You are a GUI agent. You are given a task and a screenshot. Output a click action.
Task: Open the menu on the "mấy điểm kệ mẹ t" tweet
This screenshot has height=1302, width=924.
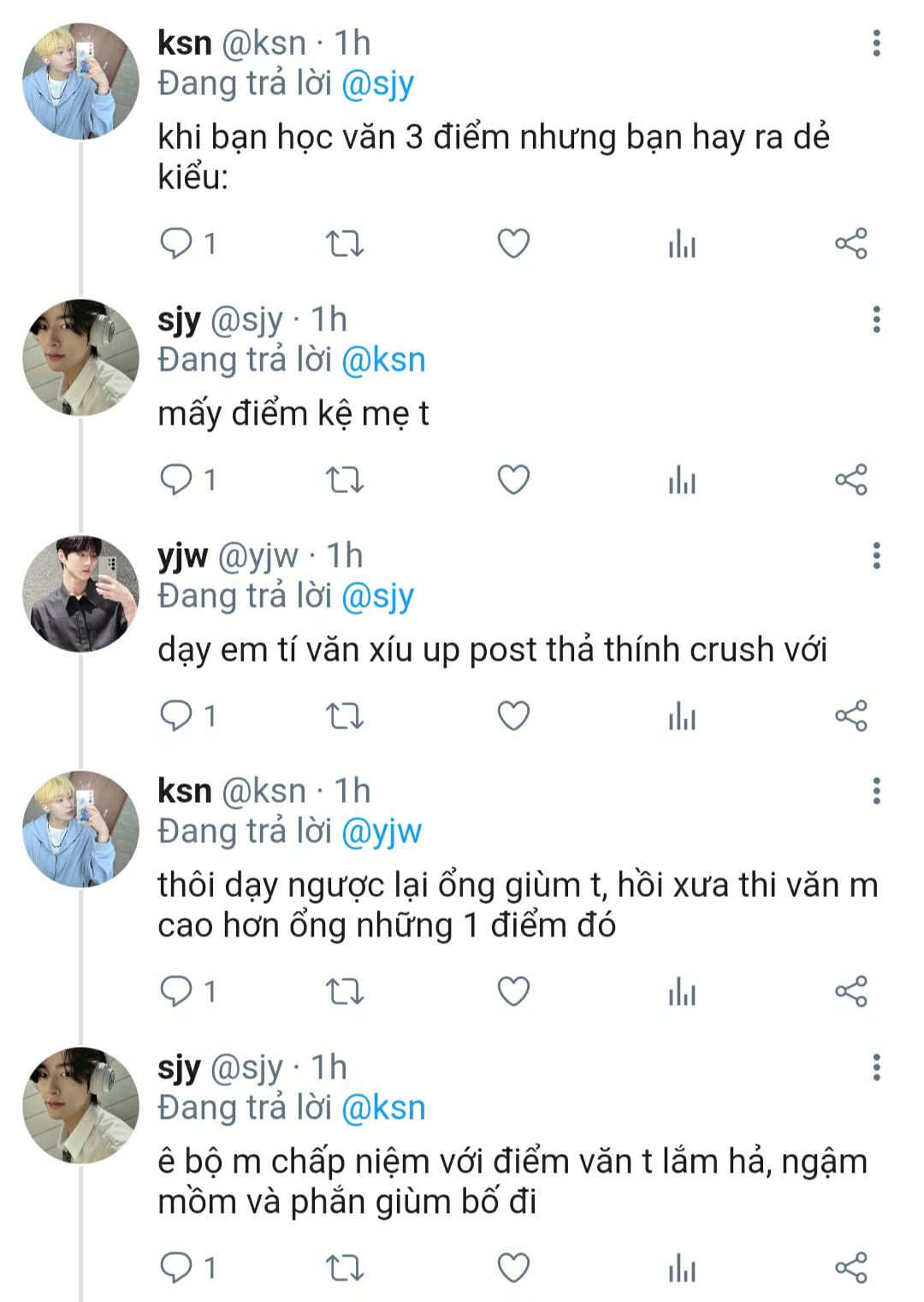[x=876, y=319]
